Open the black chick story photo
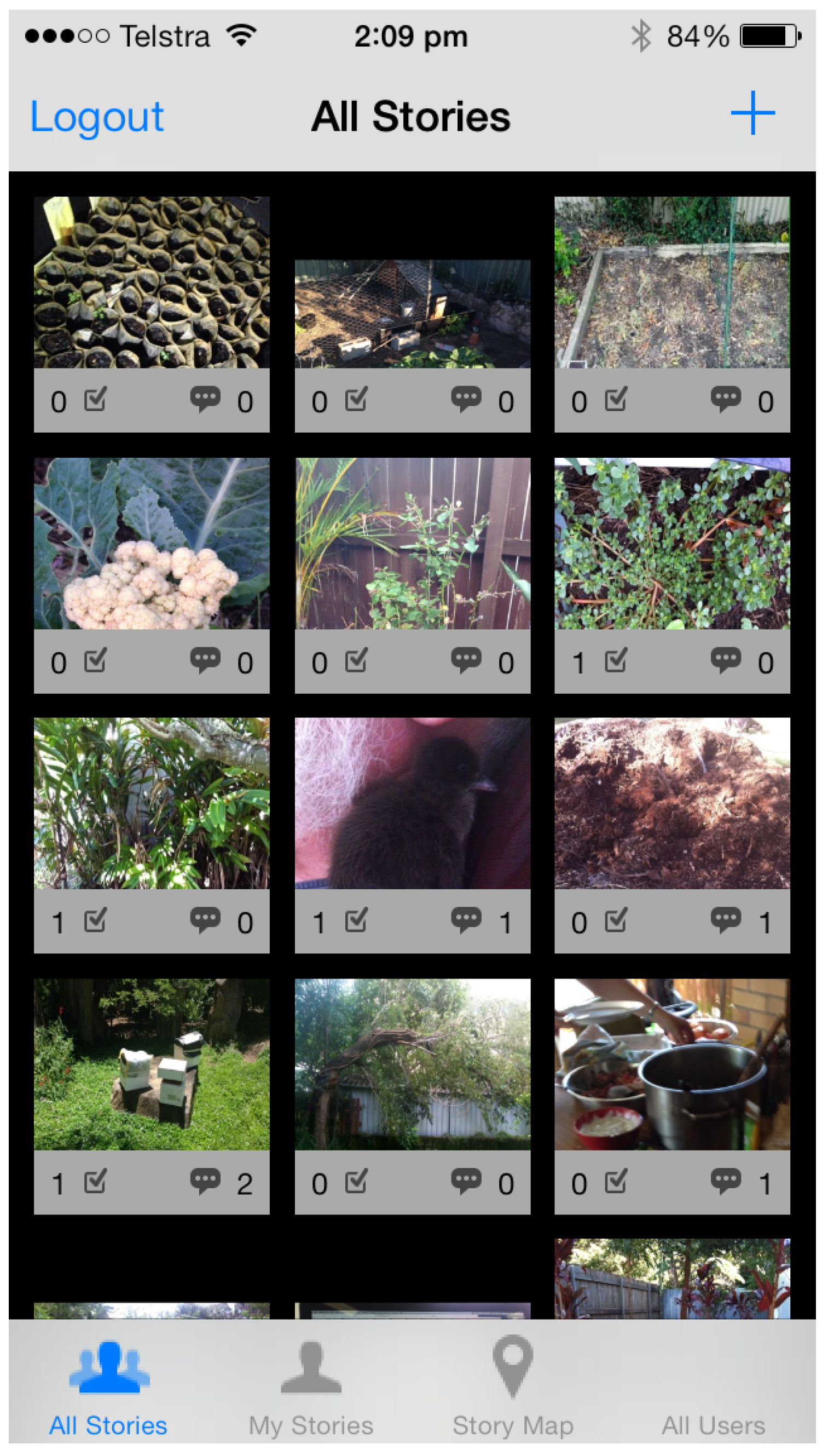The width and height of the screenshot is (828, 1456). click(412, 803)
